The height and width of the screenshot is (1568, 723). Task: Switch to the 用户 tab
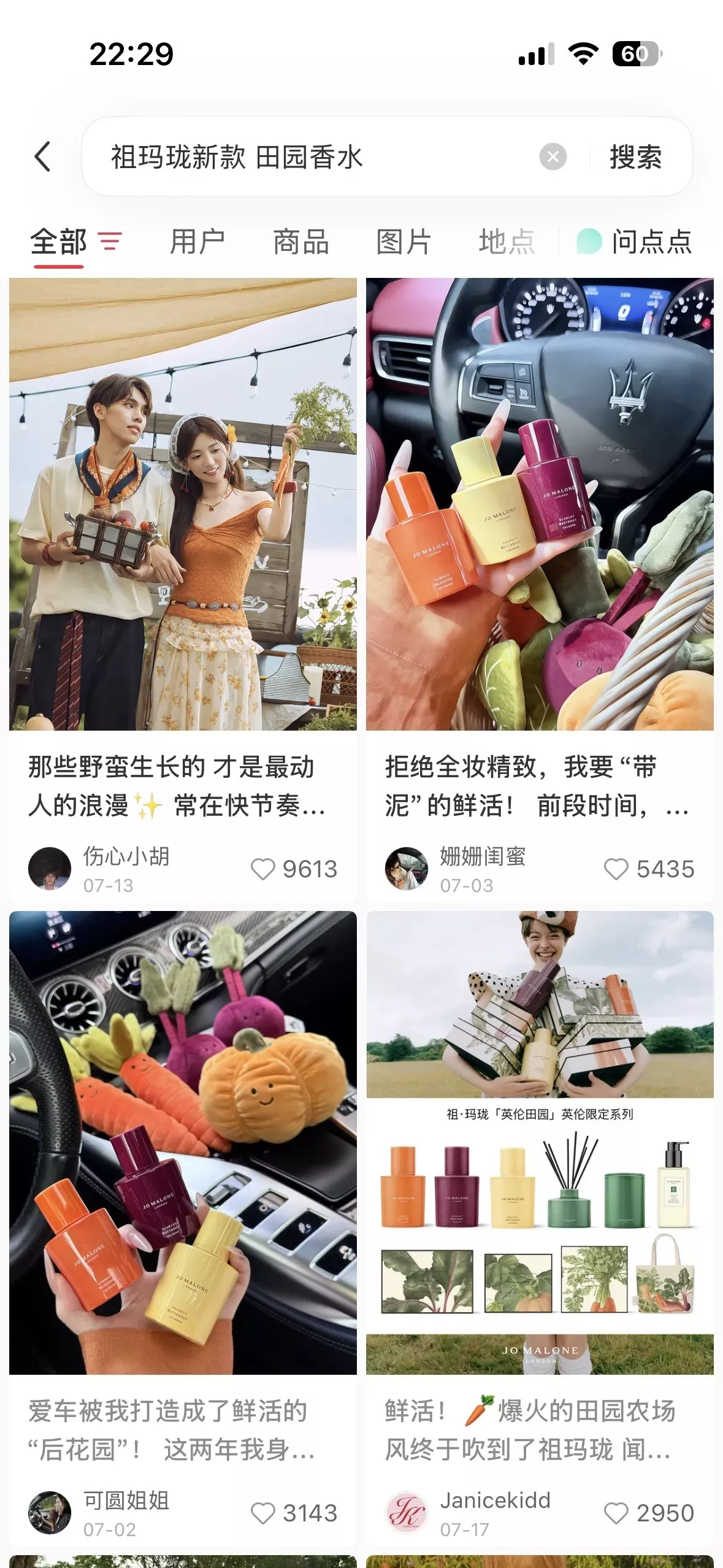[197, 242]
